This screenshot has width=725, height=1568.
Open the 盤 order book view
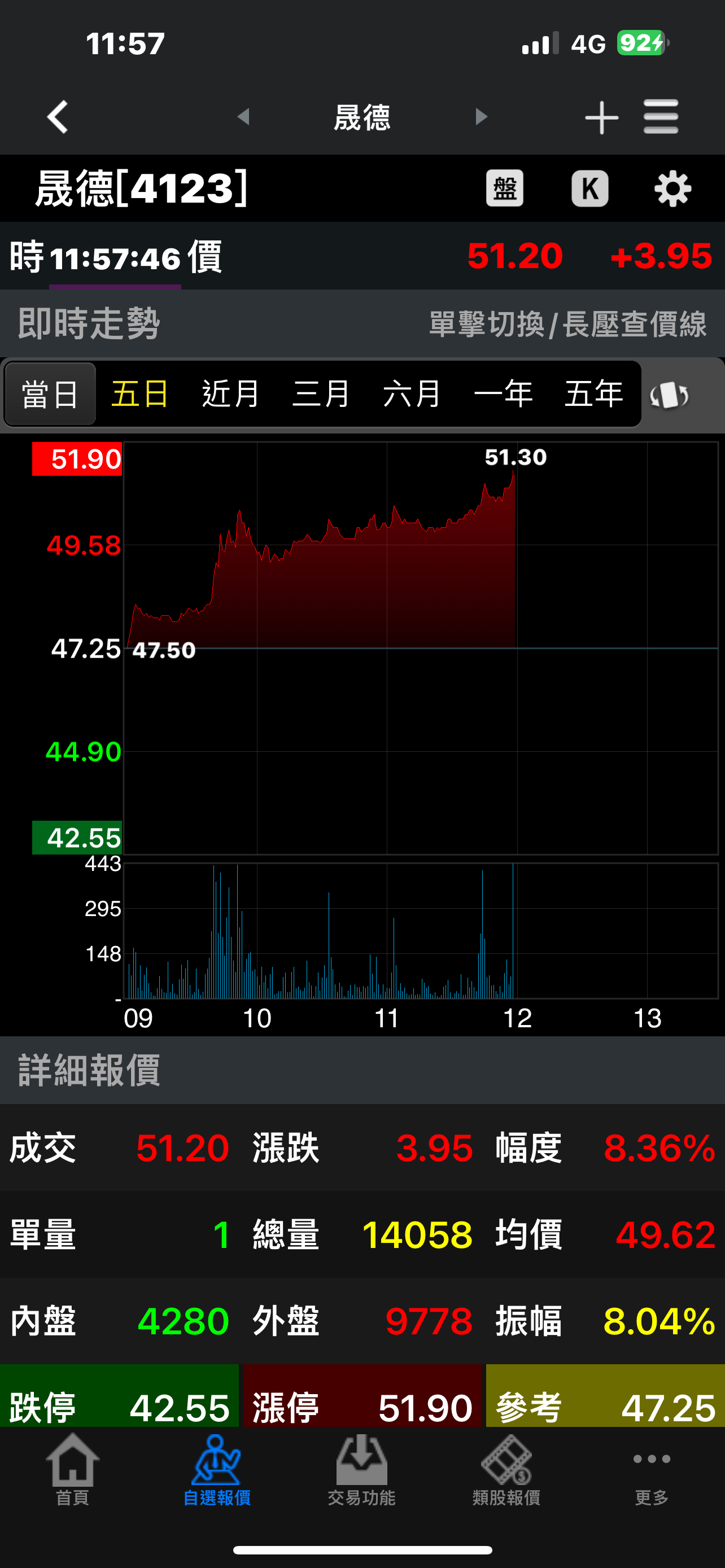pos(505,188)
